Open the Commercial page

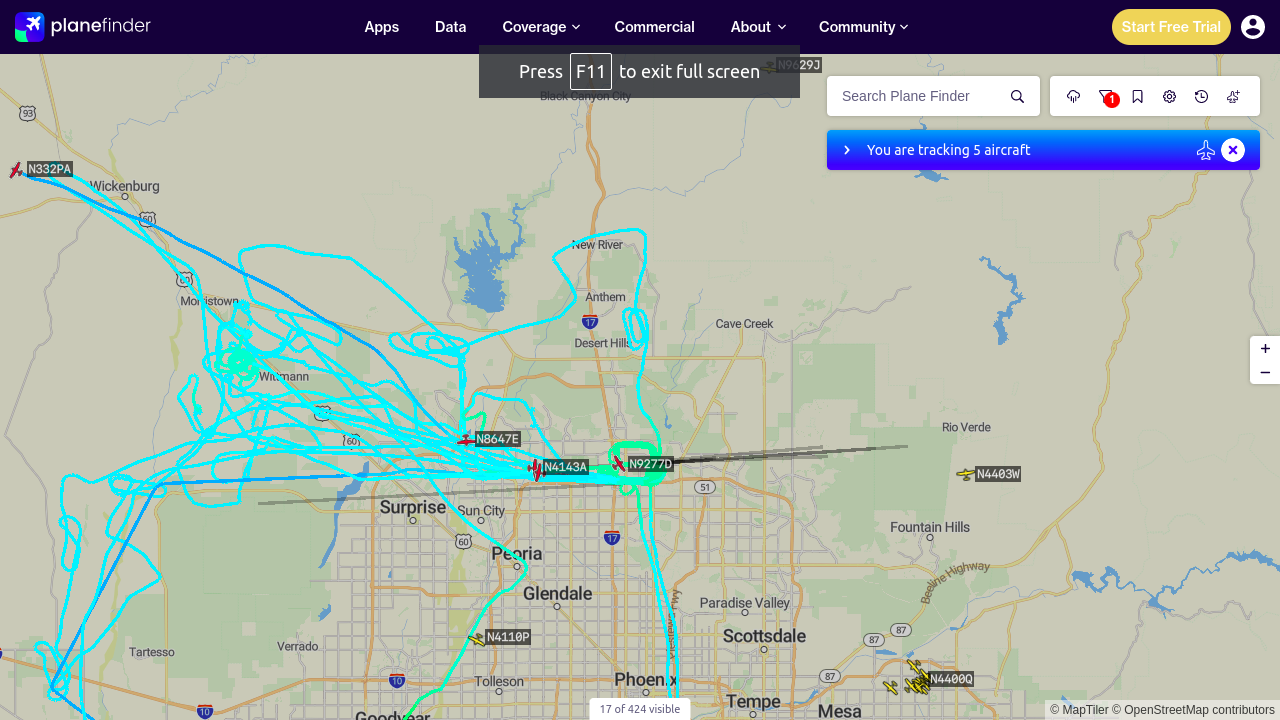(x=654, y=27)
